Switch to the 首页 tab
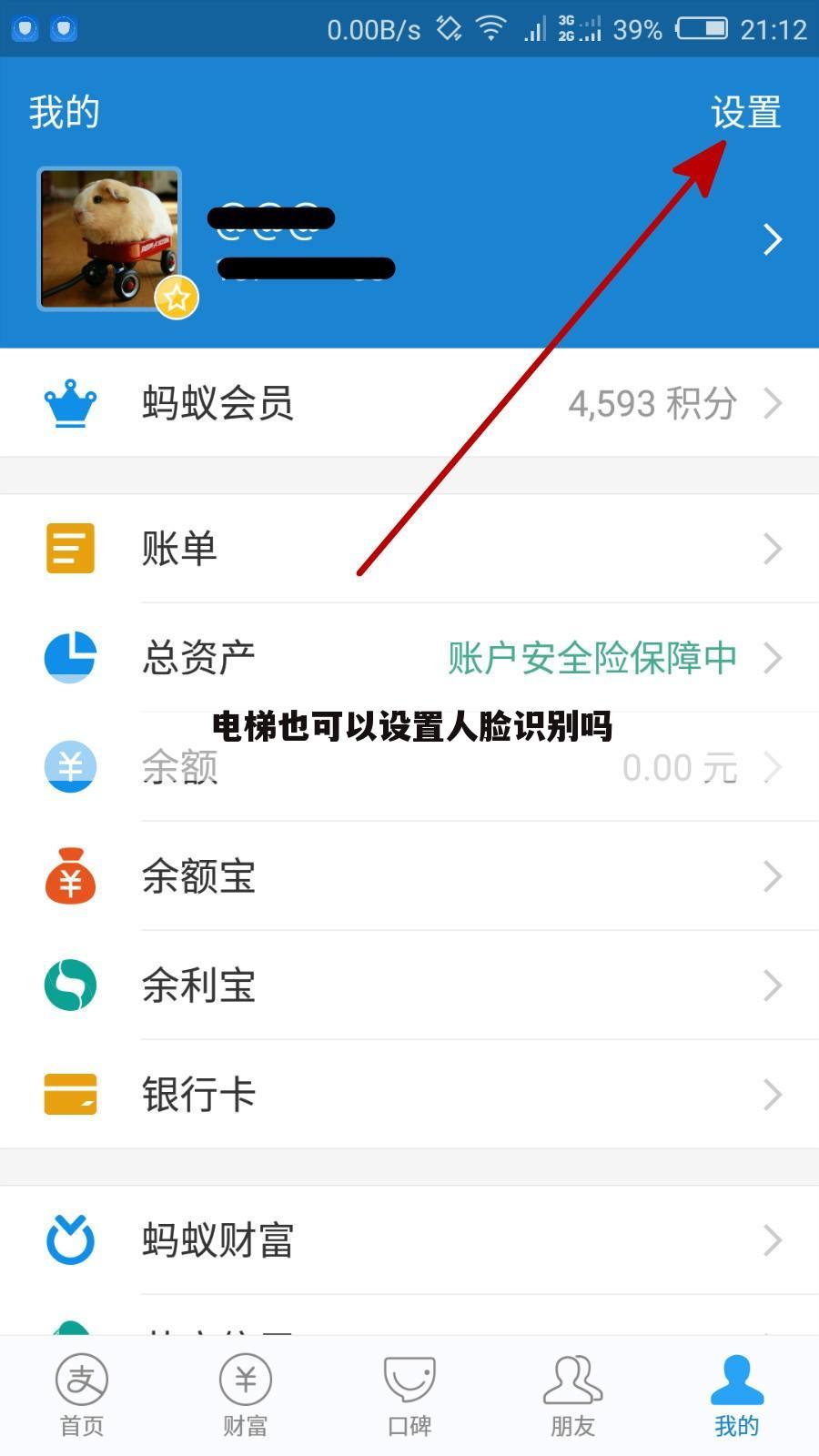The image size is (819, 1456). coord(82,1396)
